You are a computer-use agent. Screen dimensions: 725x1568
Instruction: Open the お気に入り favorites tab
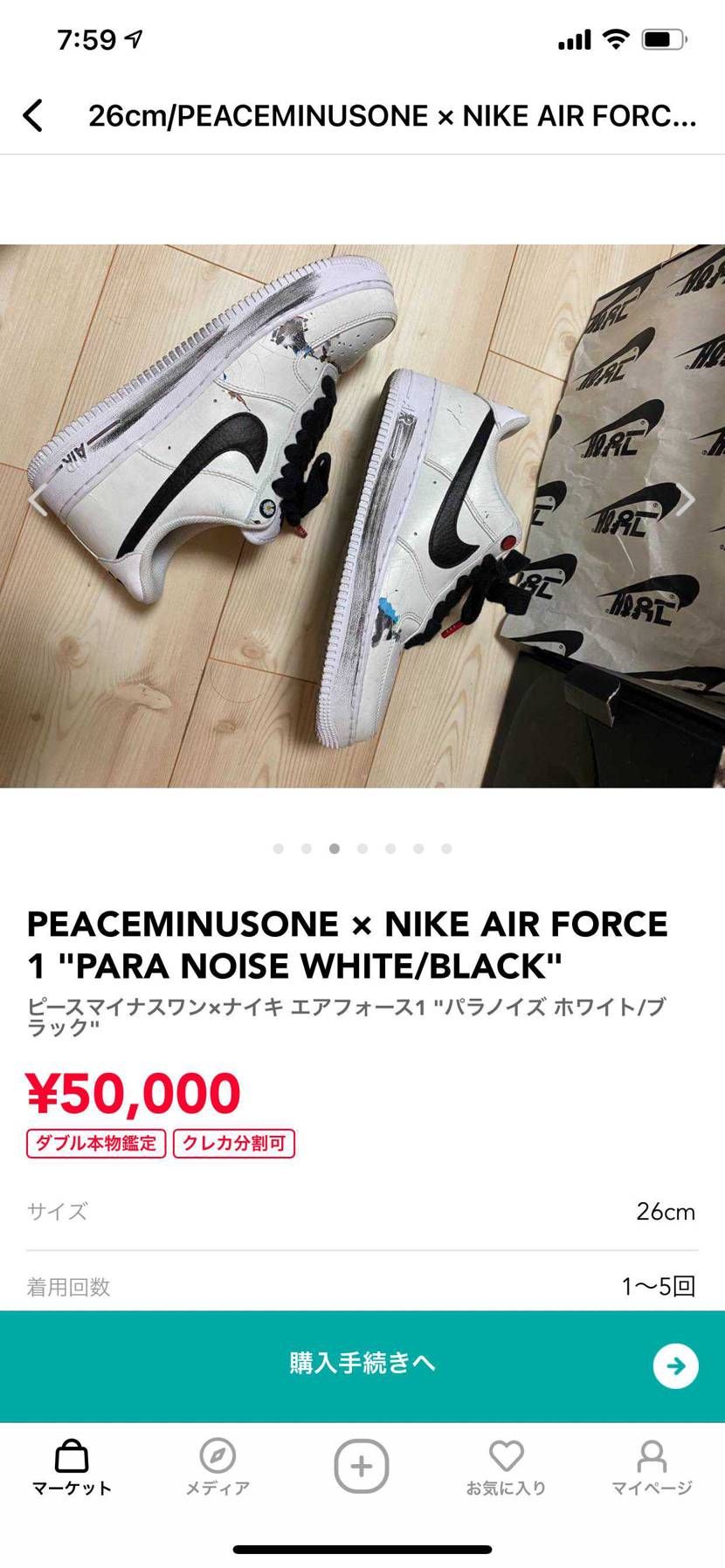tap(506, 1468)
